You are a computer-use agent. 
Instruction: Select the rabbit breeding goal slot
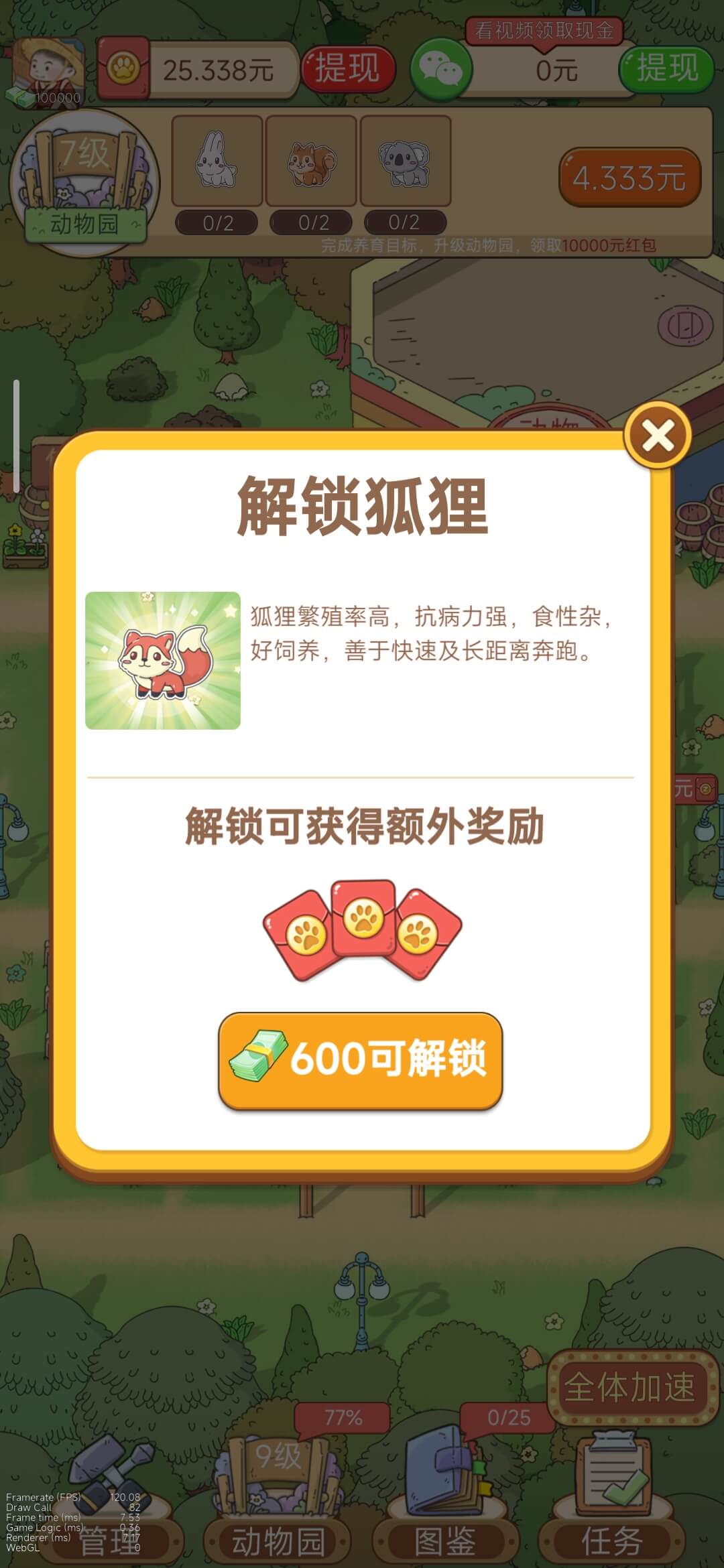click(x=217, y=161)
